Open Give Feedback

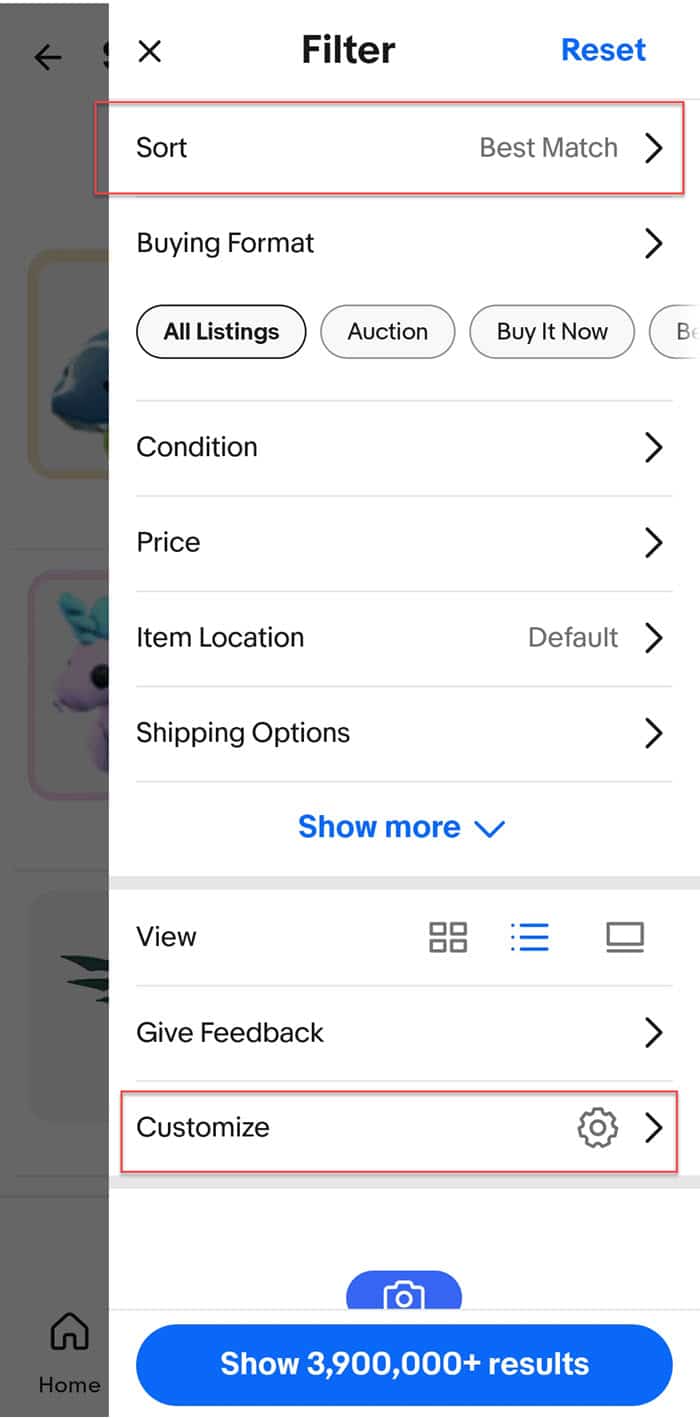[400, 1032]
